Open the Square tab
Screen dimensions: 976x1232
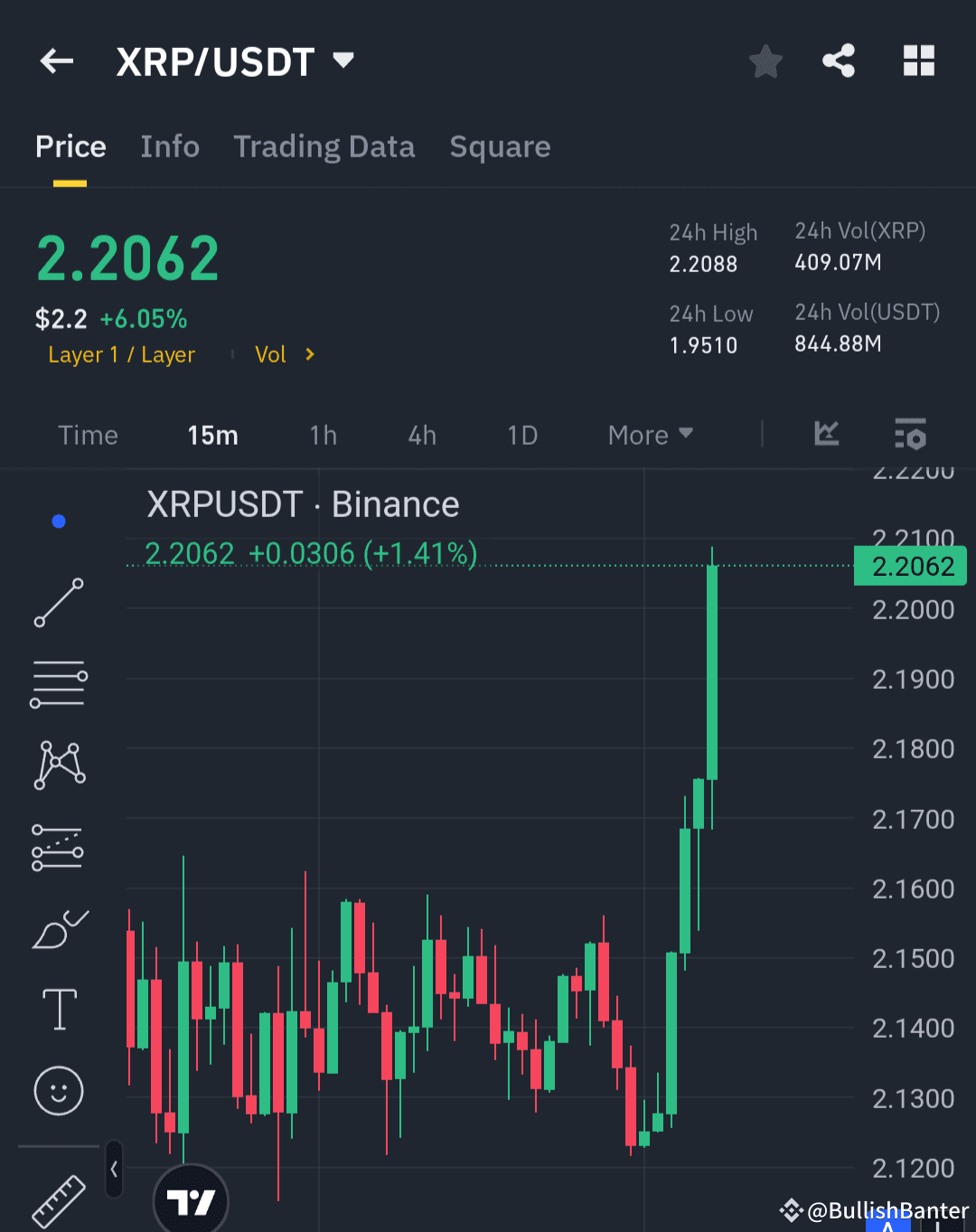[x=500, y=146]
